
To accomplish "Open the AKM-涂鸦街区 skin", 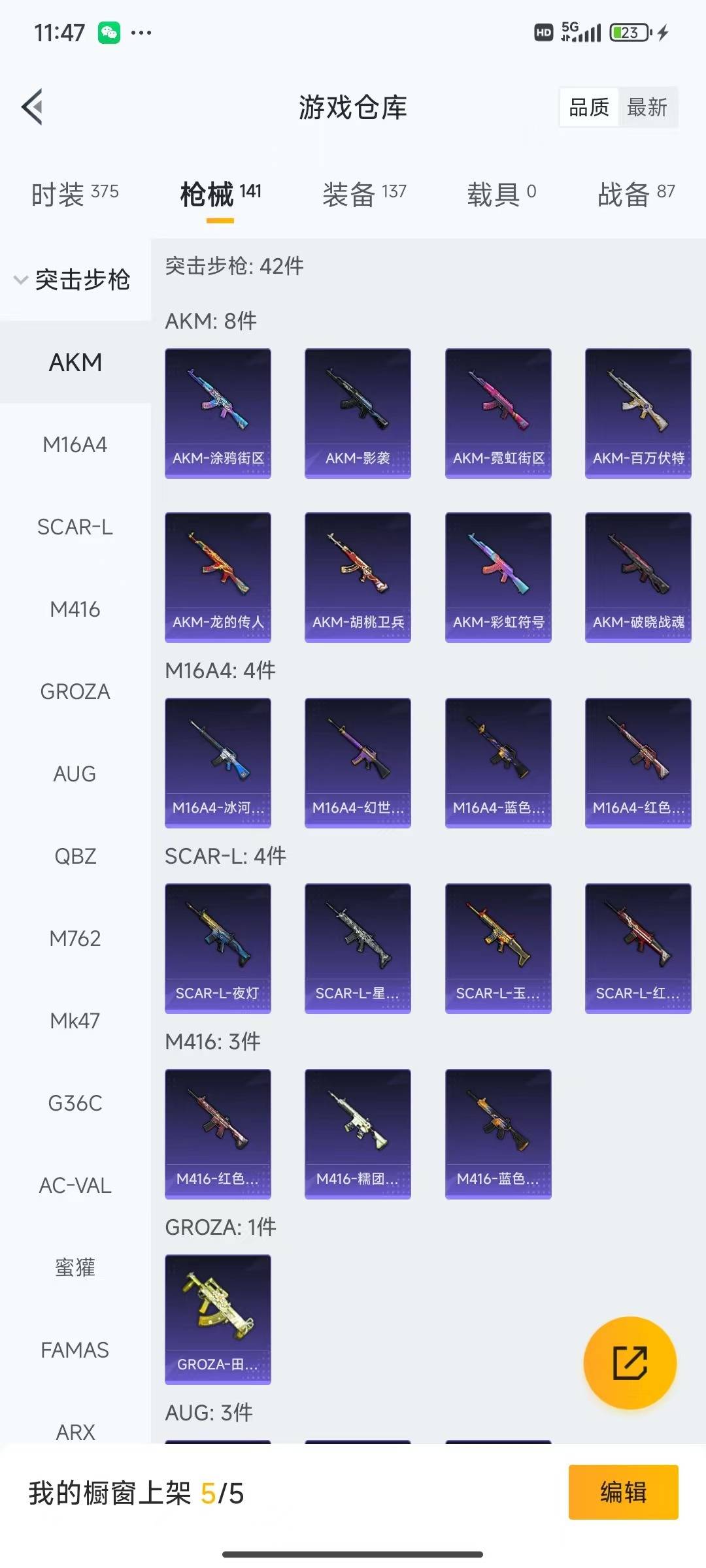I will [218, 413].
